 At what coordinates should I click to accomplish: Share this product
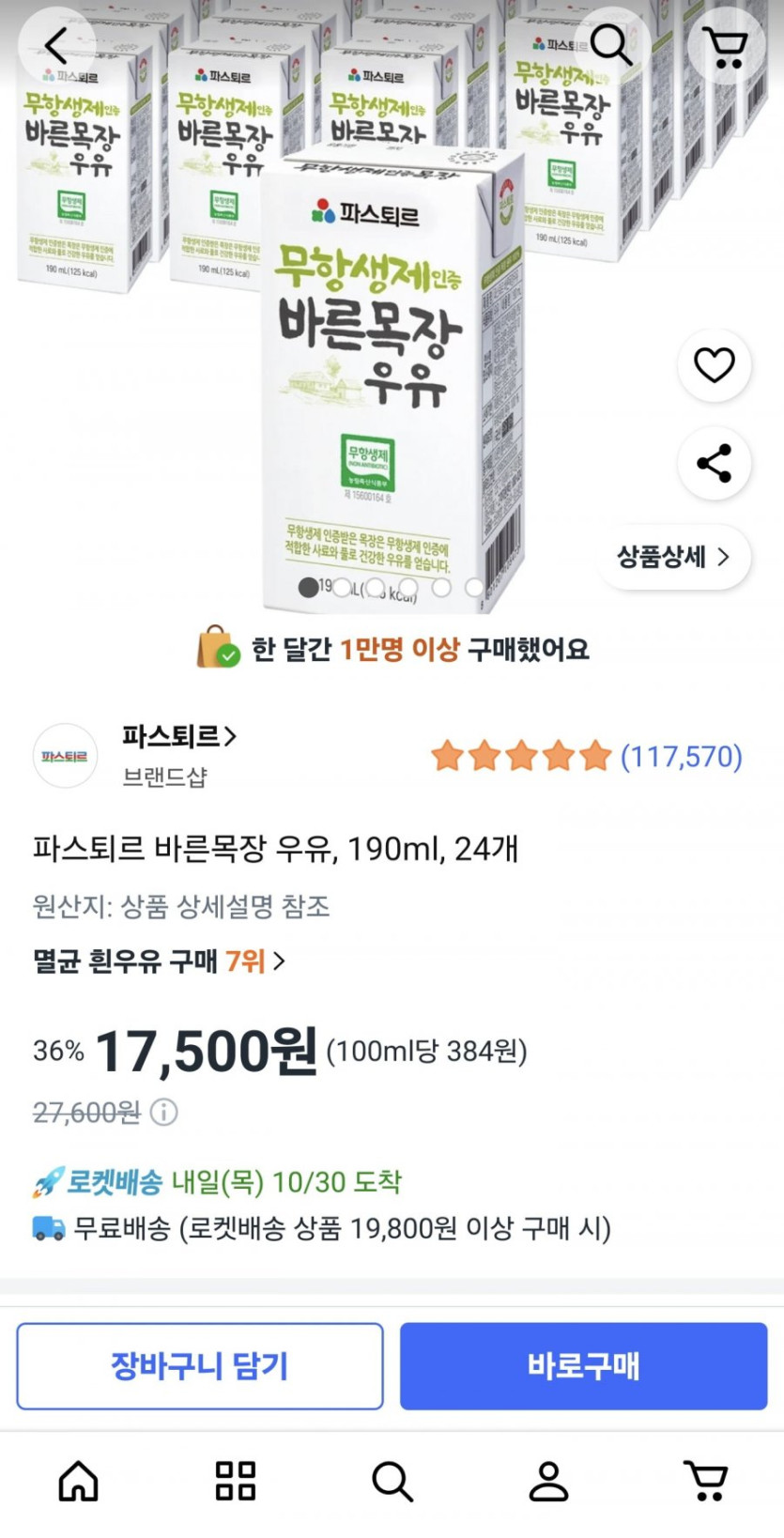click(715, 463)
